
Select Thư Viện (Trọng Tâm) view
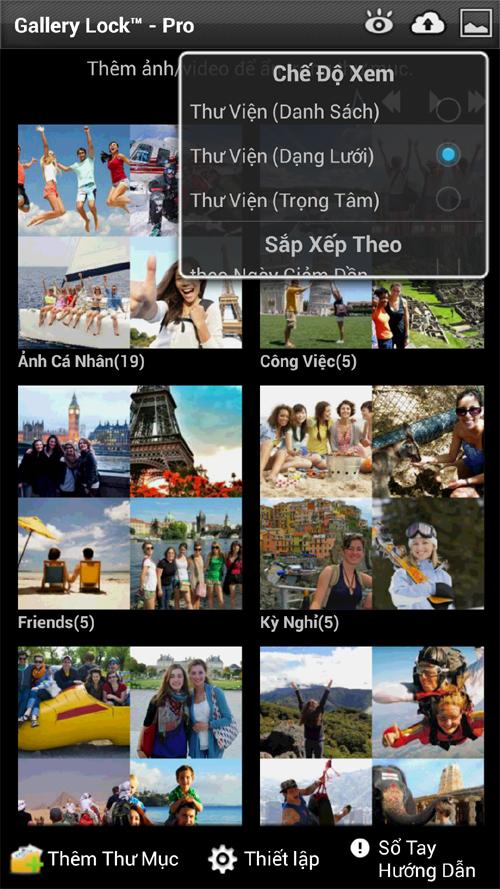click(333, 200)
